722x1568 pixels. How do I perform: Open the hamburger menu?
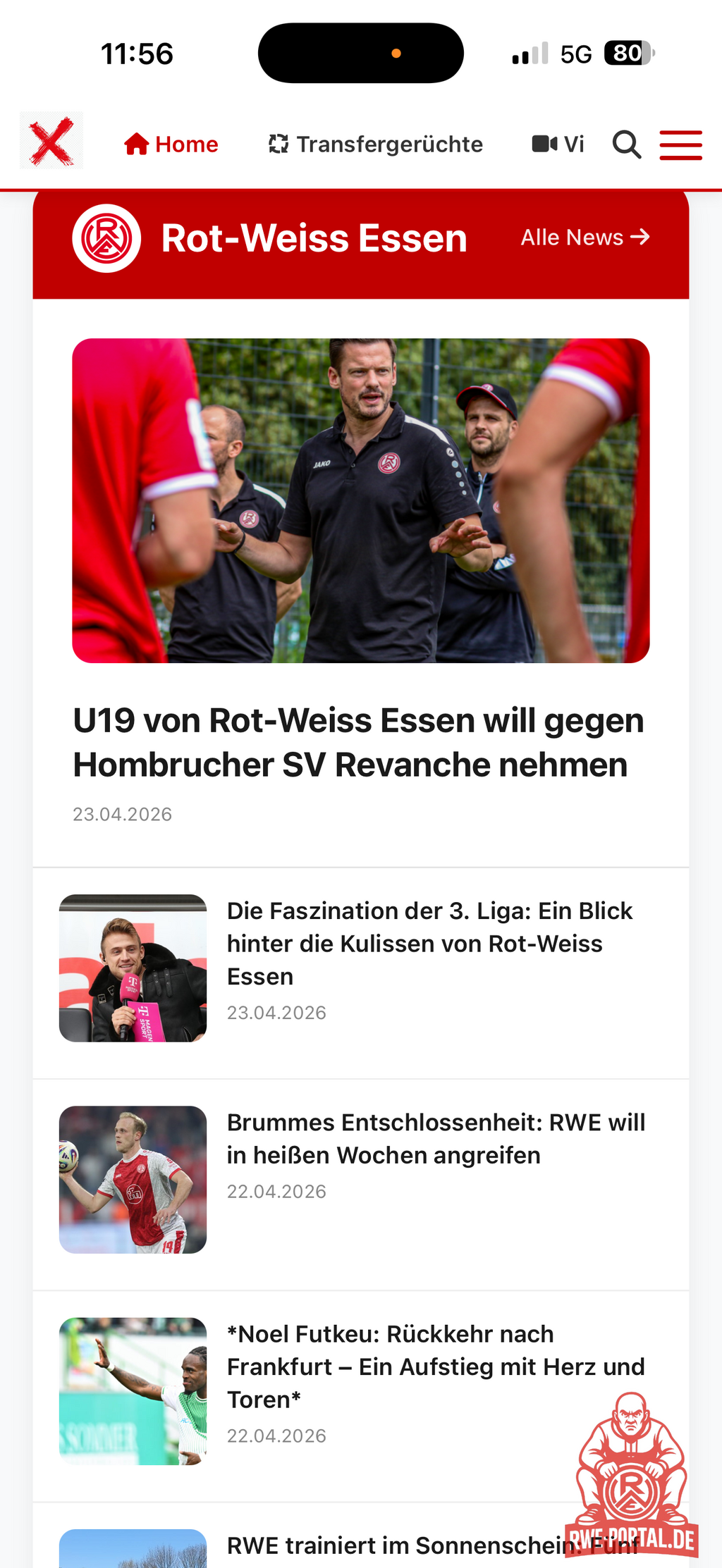tap(680, 144)
